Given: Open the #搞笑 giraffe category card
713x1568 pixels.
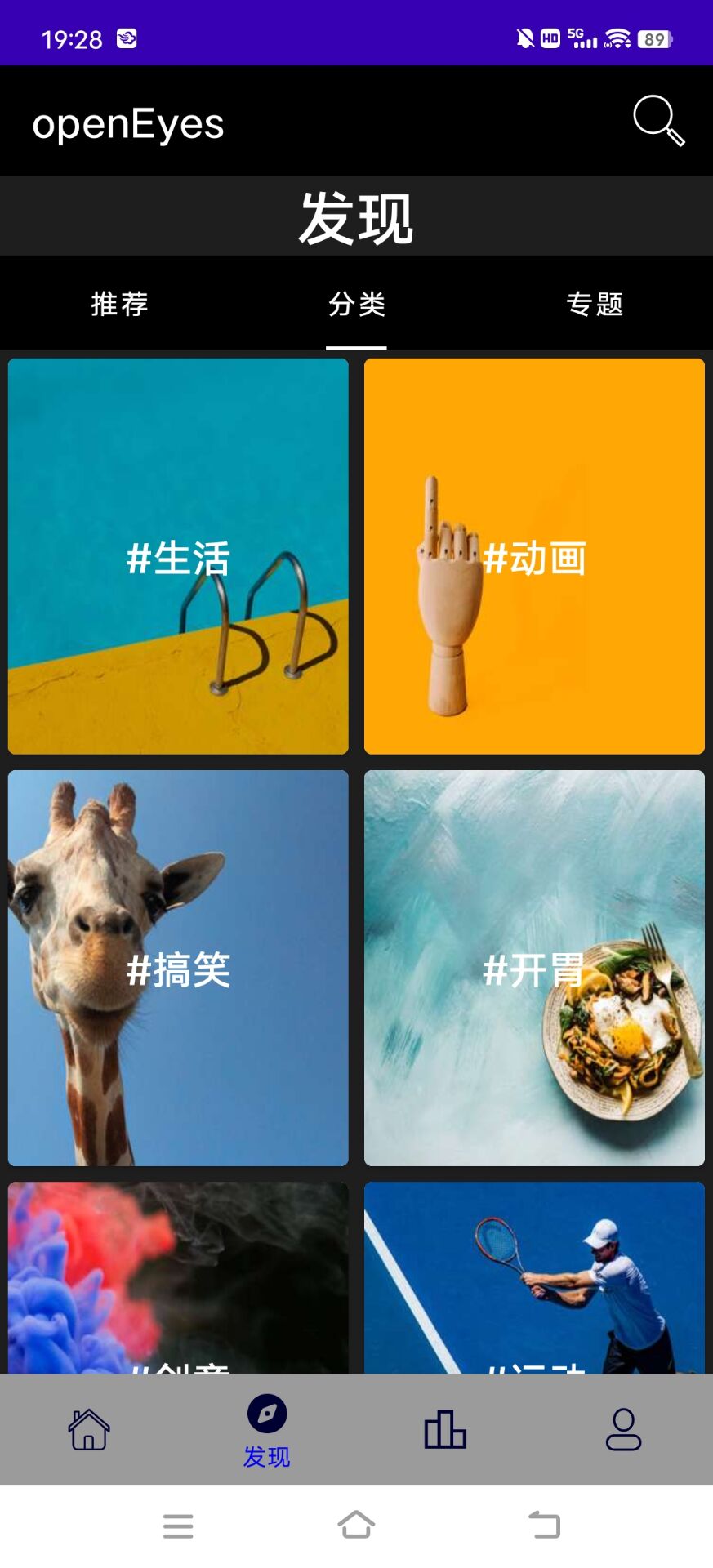Looking at the screenshot, I should tap(178, 968).
